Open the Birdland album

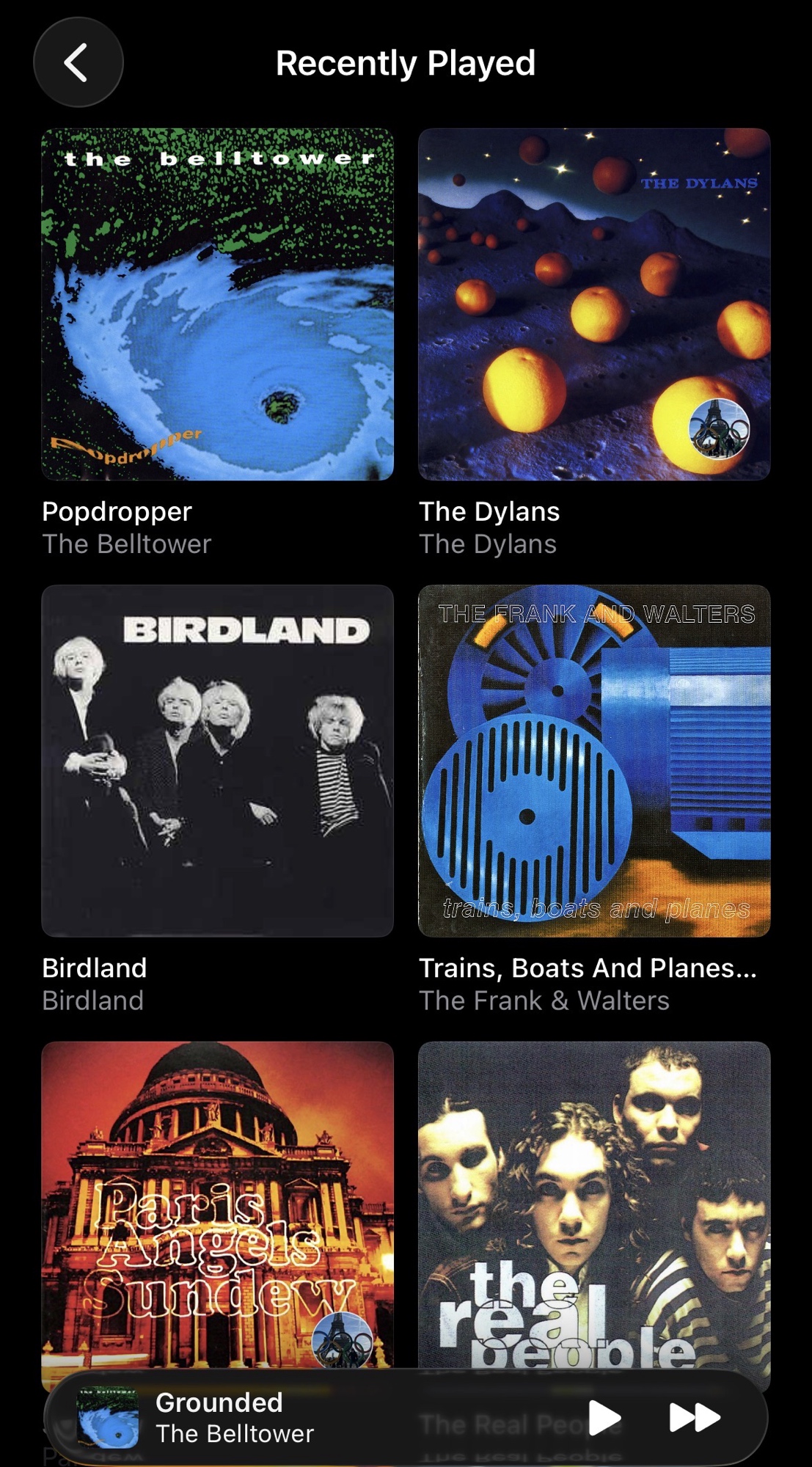[217, 761]
